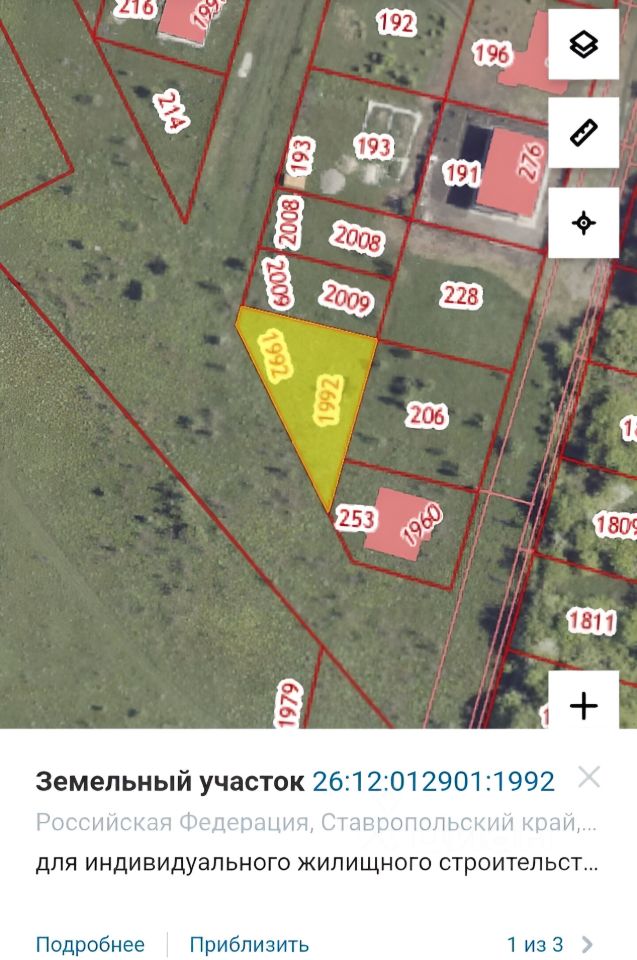Tap Приблизить to zoom to the plot

(249, 944)
